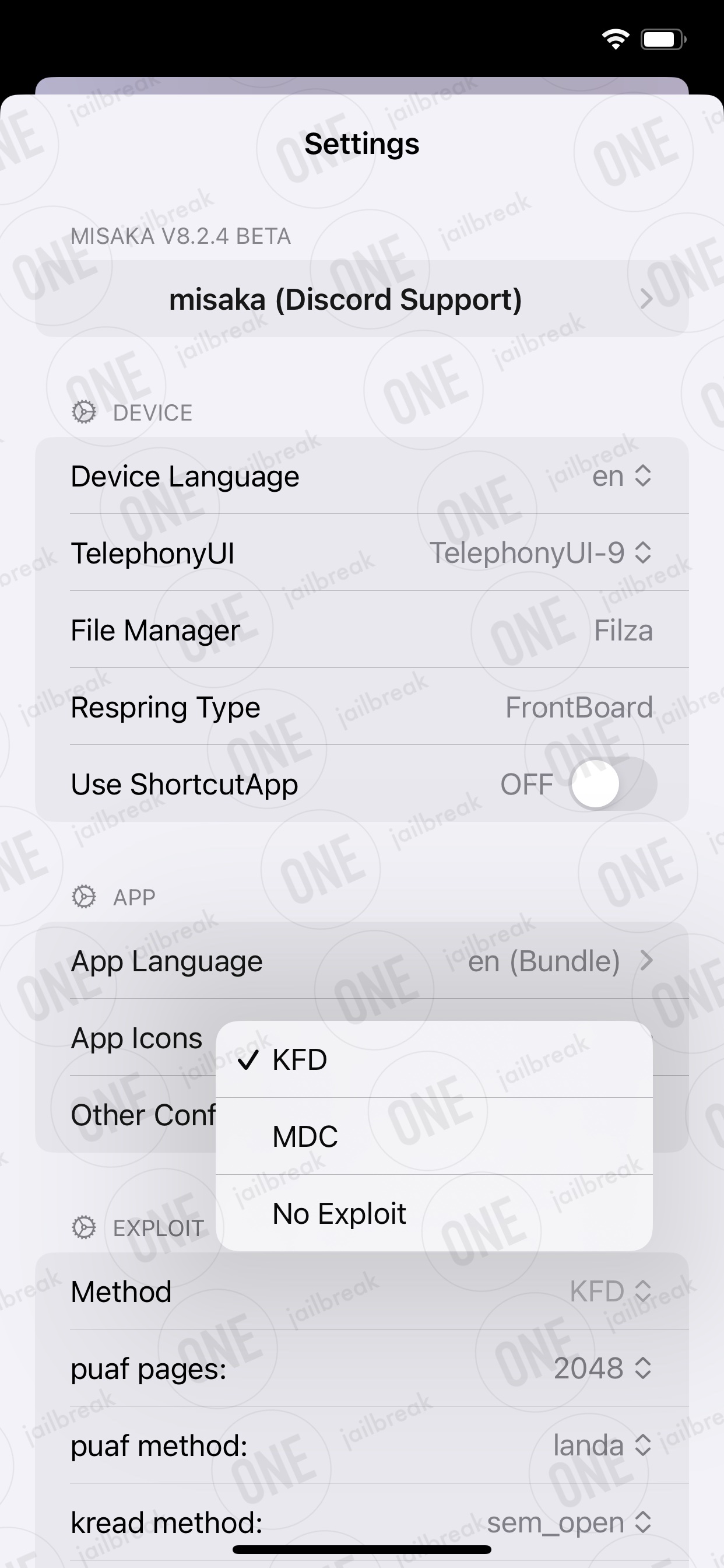
Task: Toggle Use ShortcutApp switch
Action: (613, 784)
